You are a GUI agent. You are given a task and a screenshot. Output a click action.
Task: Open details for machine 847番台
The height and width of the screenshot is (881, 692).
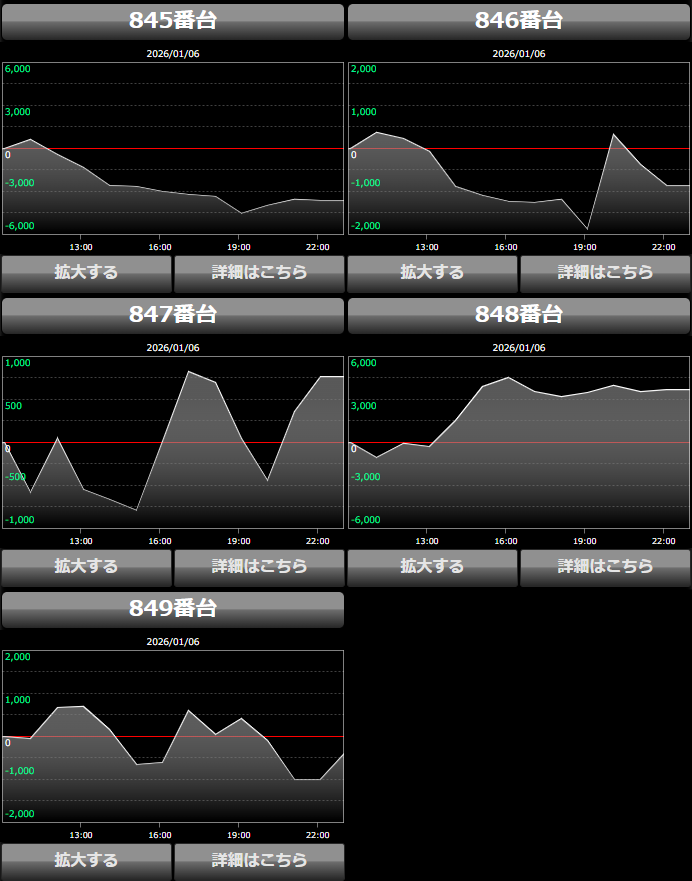[259, 566]
